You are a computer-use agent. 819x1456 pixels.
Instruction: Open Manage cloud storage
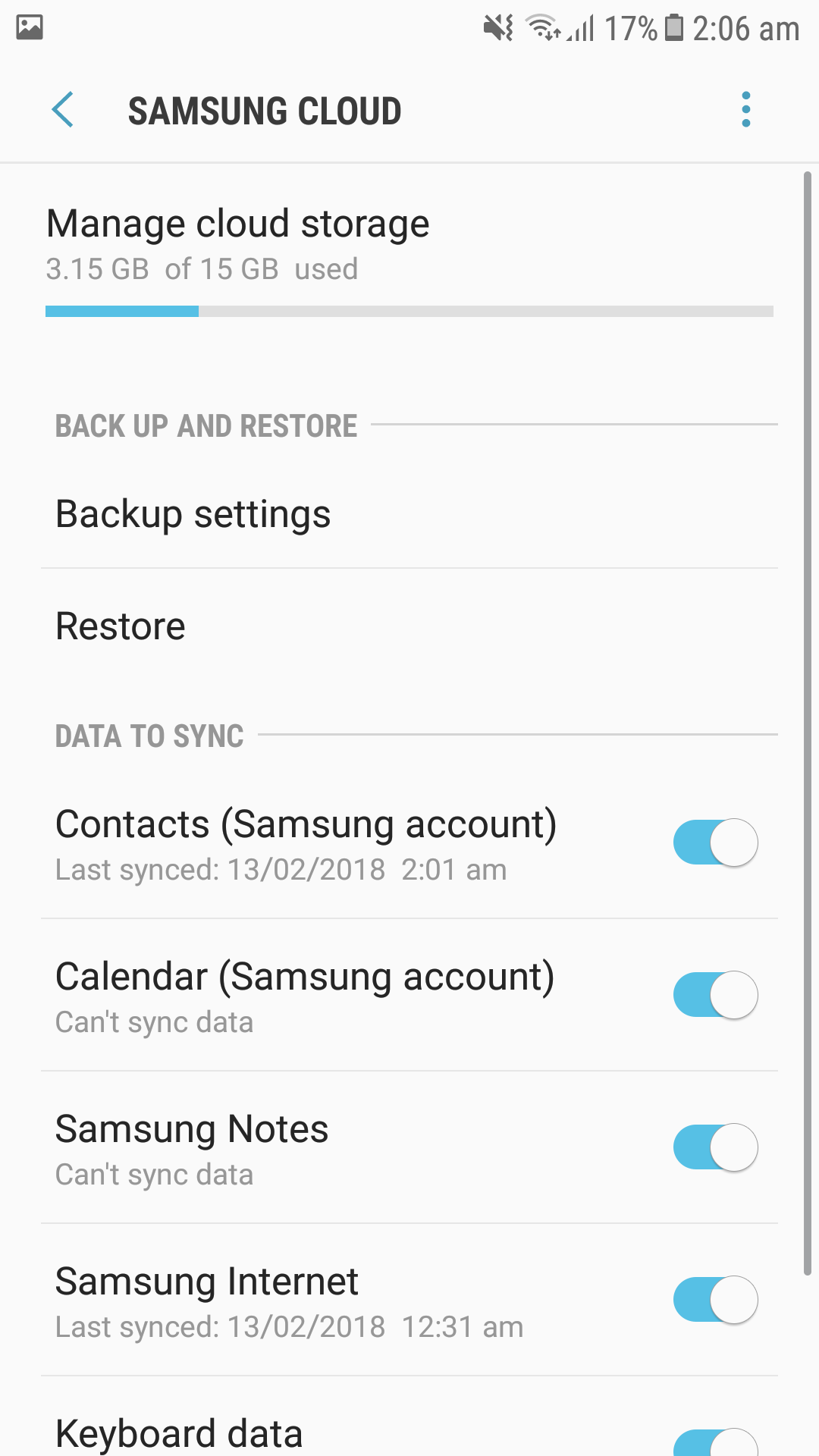[x=409, y=258]
